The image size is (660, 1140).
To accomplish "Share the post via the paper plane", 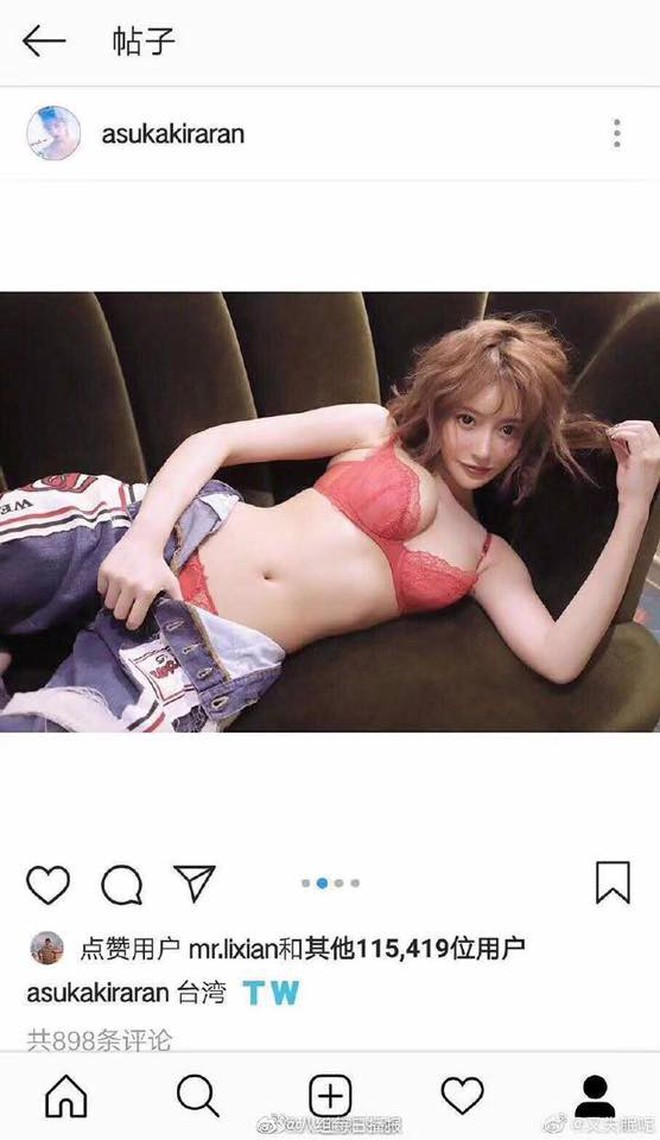I will [194, 883].
